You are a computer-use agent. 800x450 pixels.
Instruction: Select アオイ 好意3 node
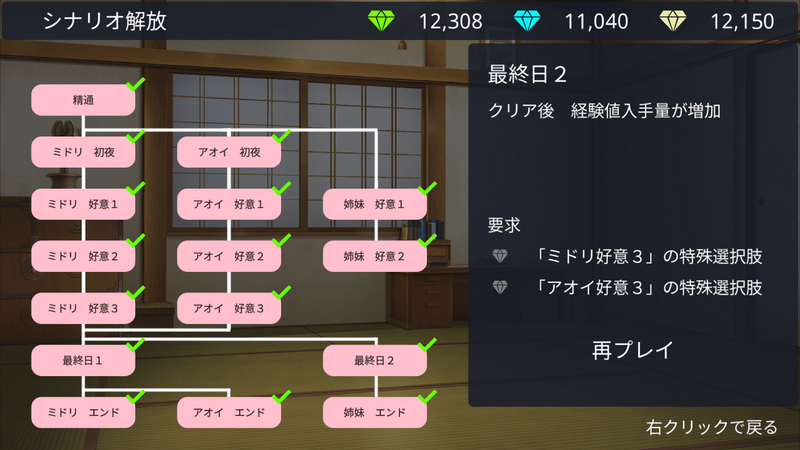(x=229, y=308)
